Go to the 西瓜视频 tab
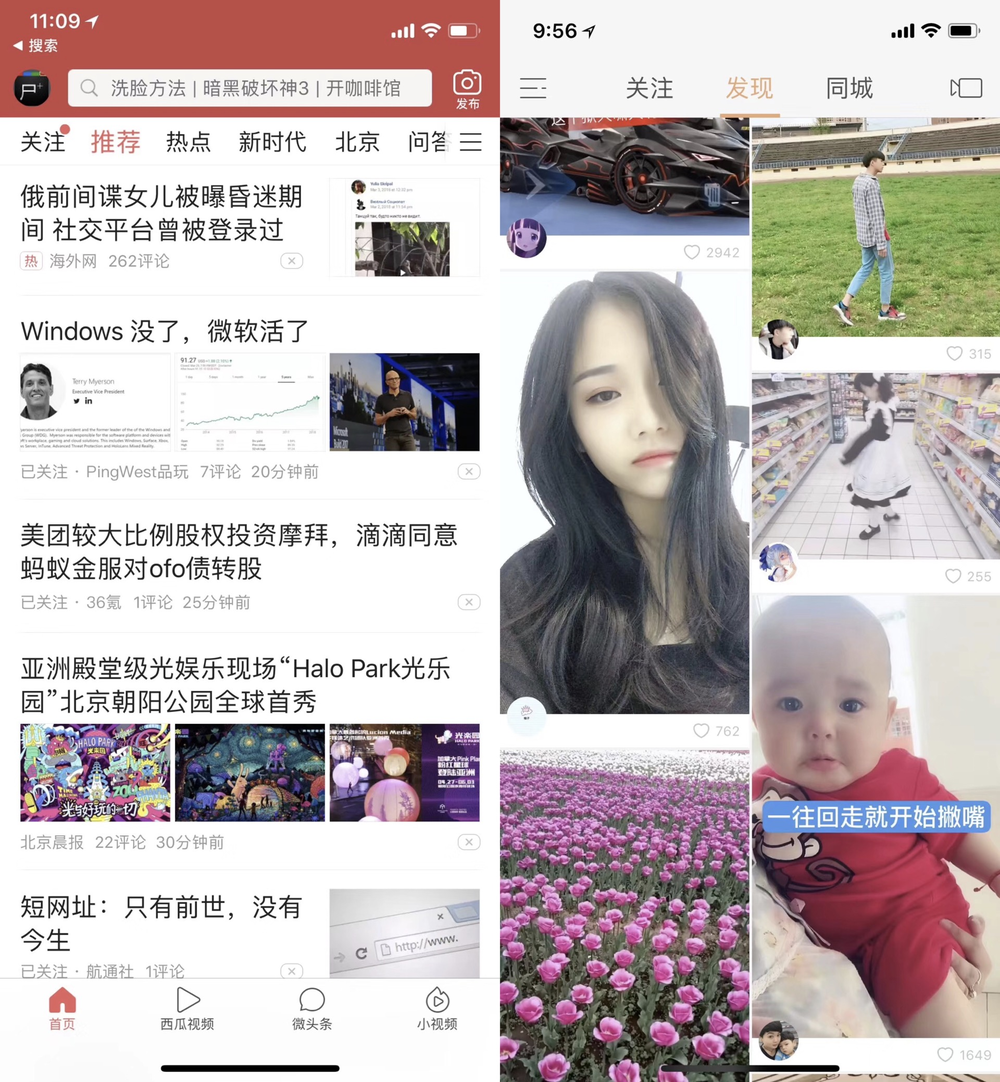 pyautogui.click(x=187, y=1008)
